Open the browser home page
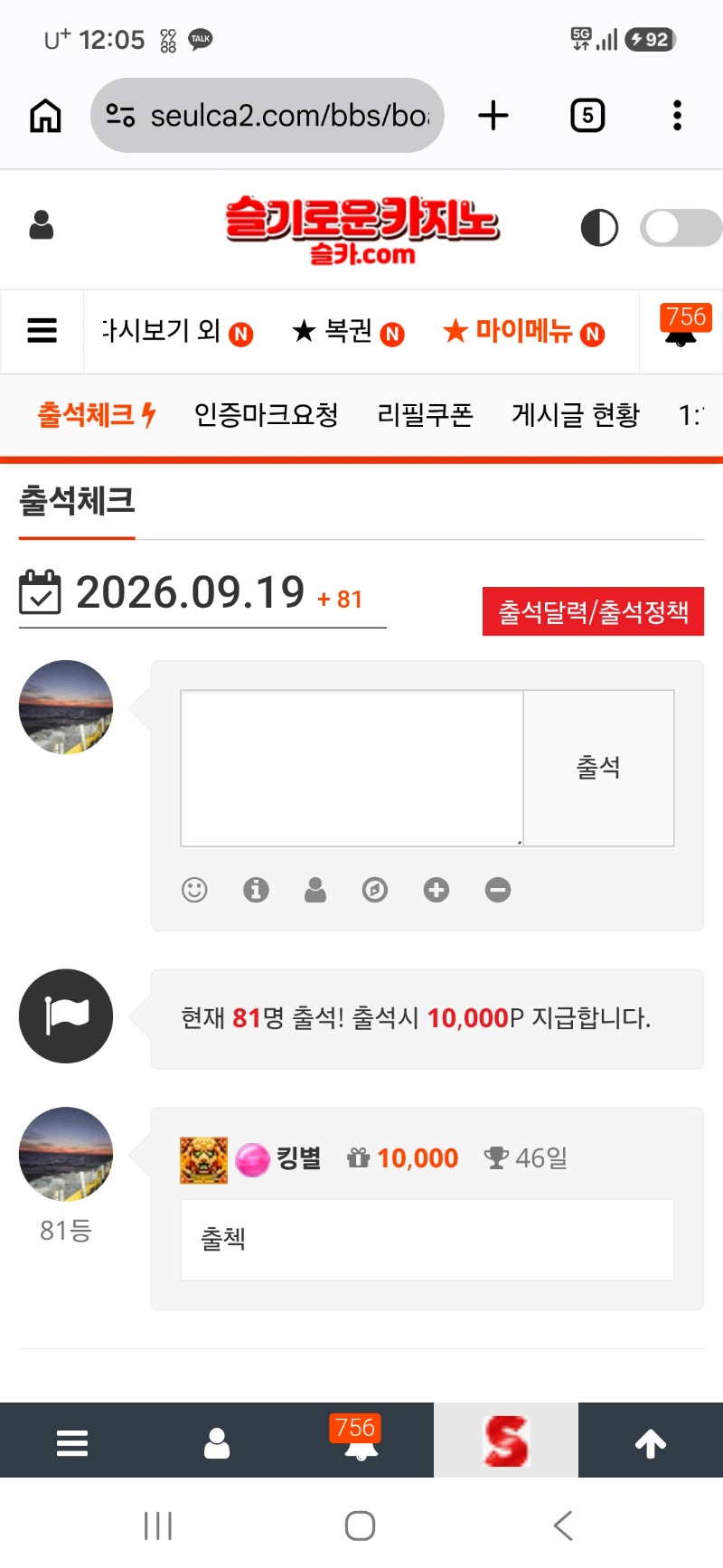Viewport: 723px width, 1568px height. 45,116
